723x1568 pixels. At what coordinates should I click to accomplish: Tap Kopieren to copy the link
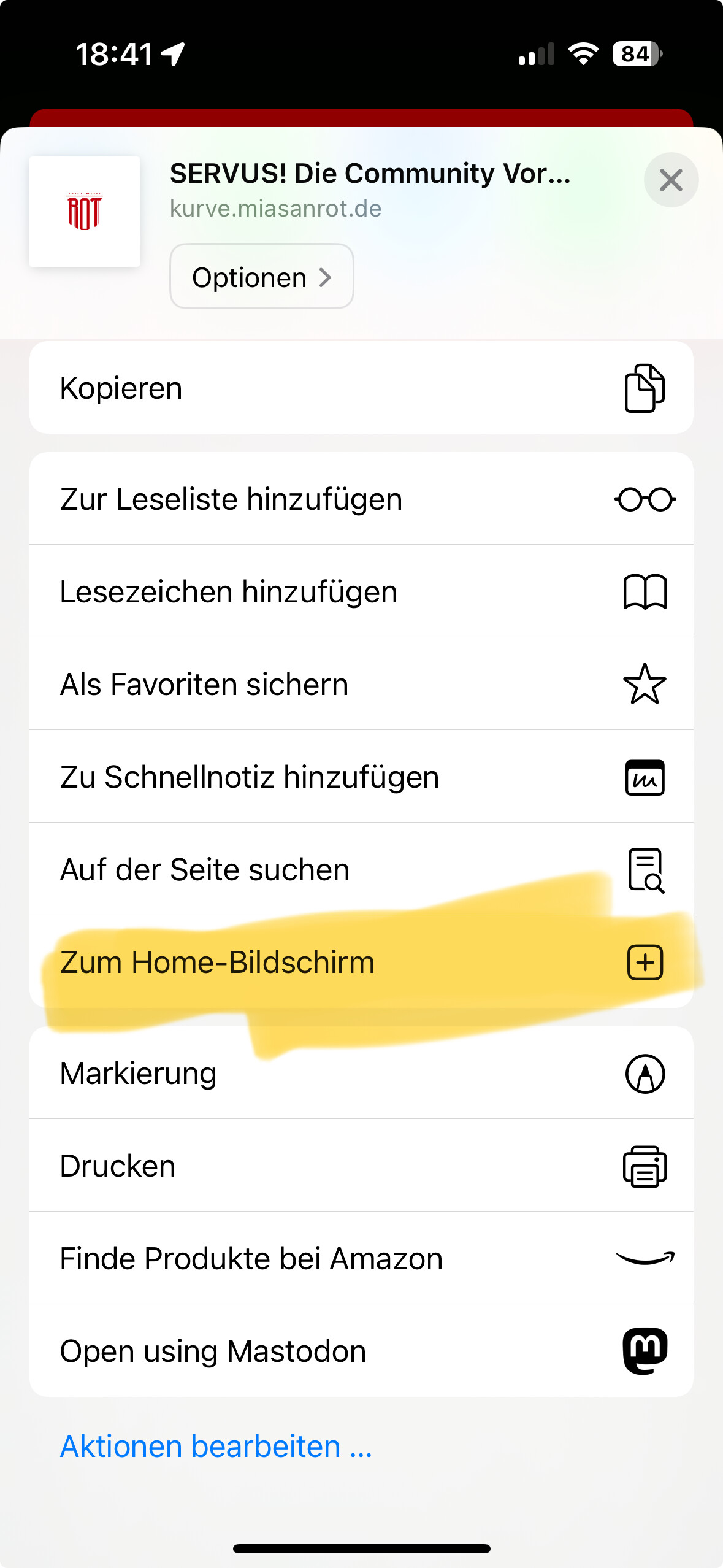click(x=361, y=388)
